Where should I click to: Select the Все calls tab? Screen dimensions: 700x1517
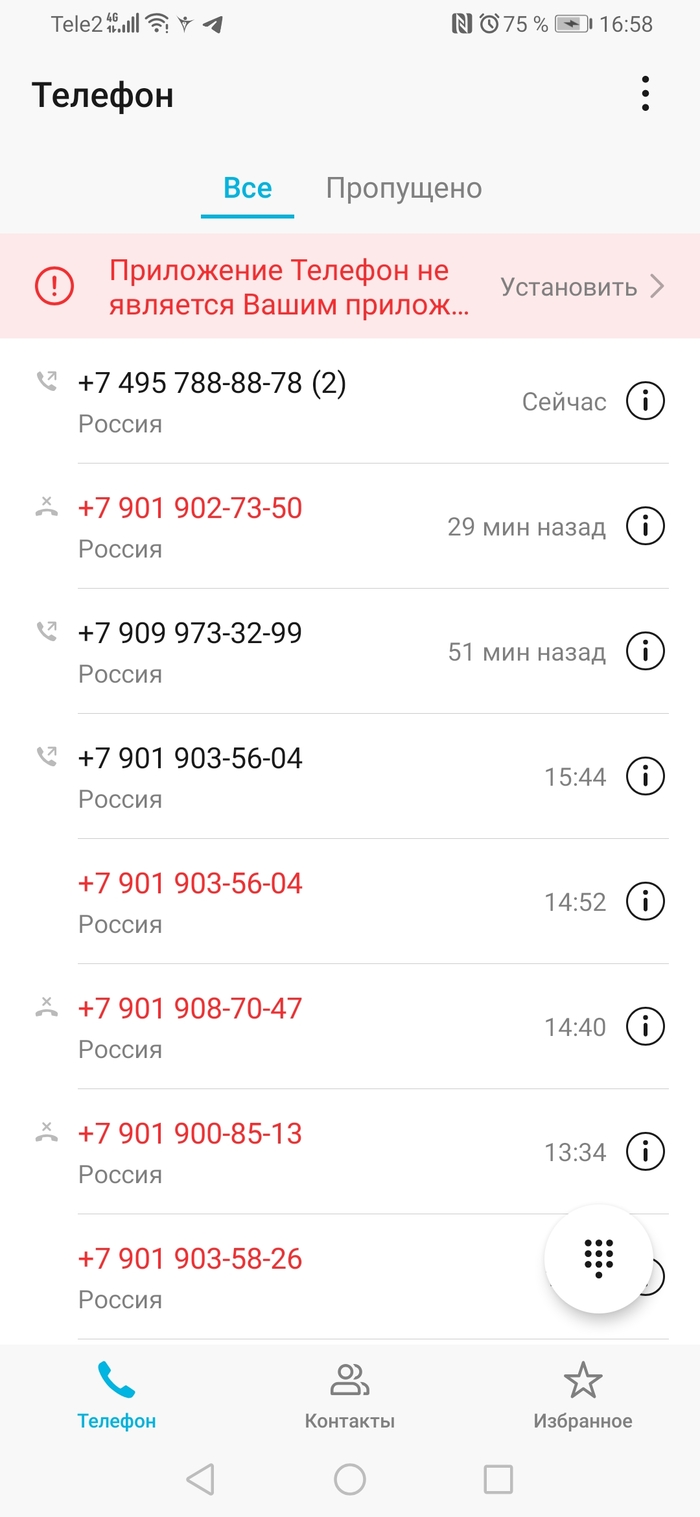(247, 188)
